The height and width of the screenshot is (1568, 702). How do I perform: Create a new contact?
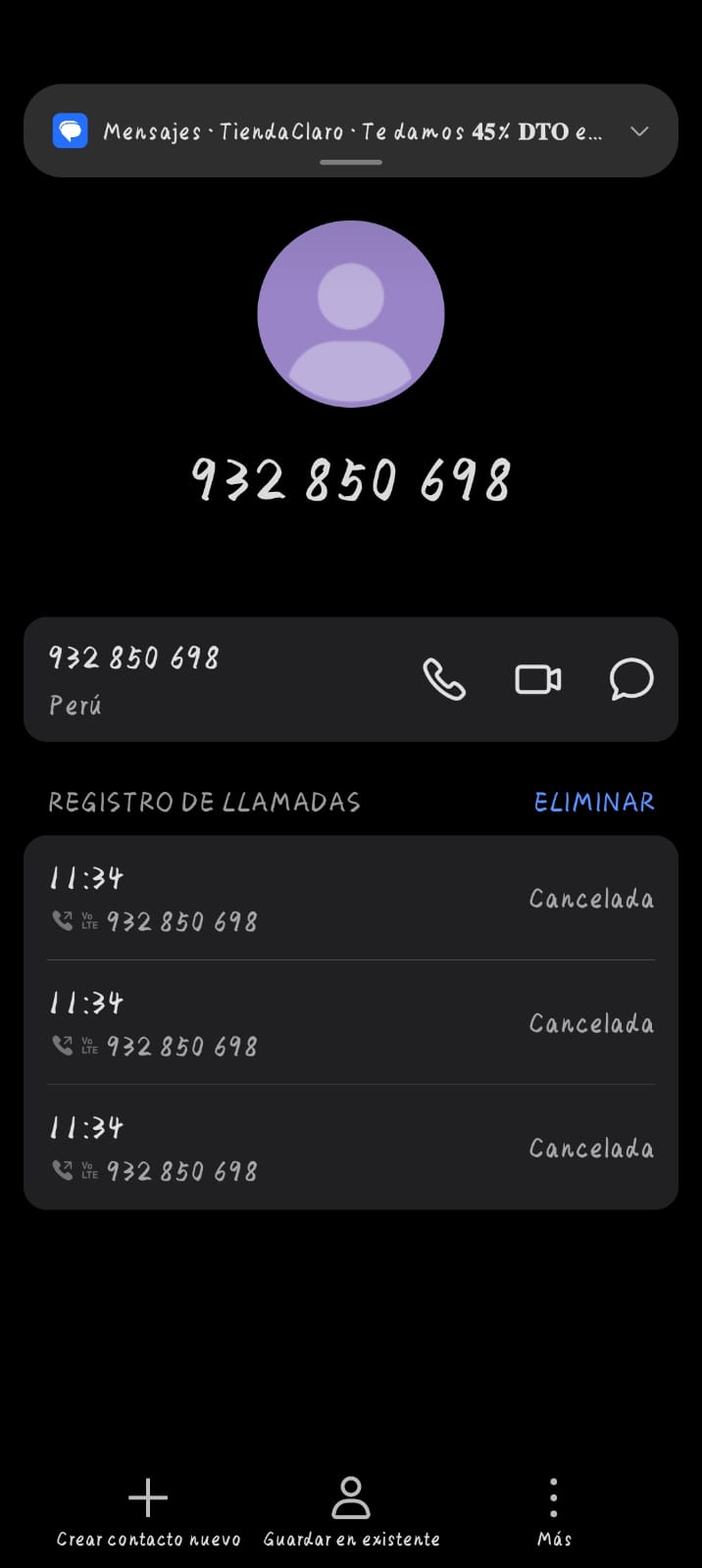(148, 1512)
